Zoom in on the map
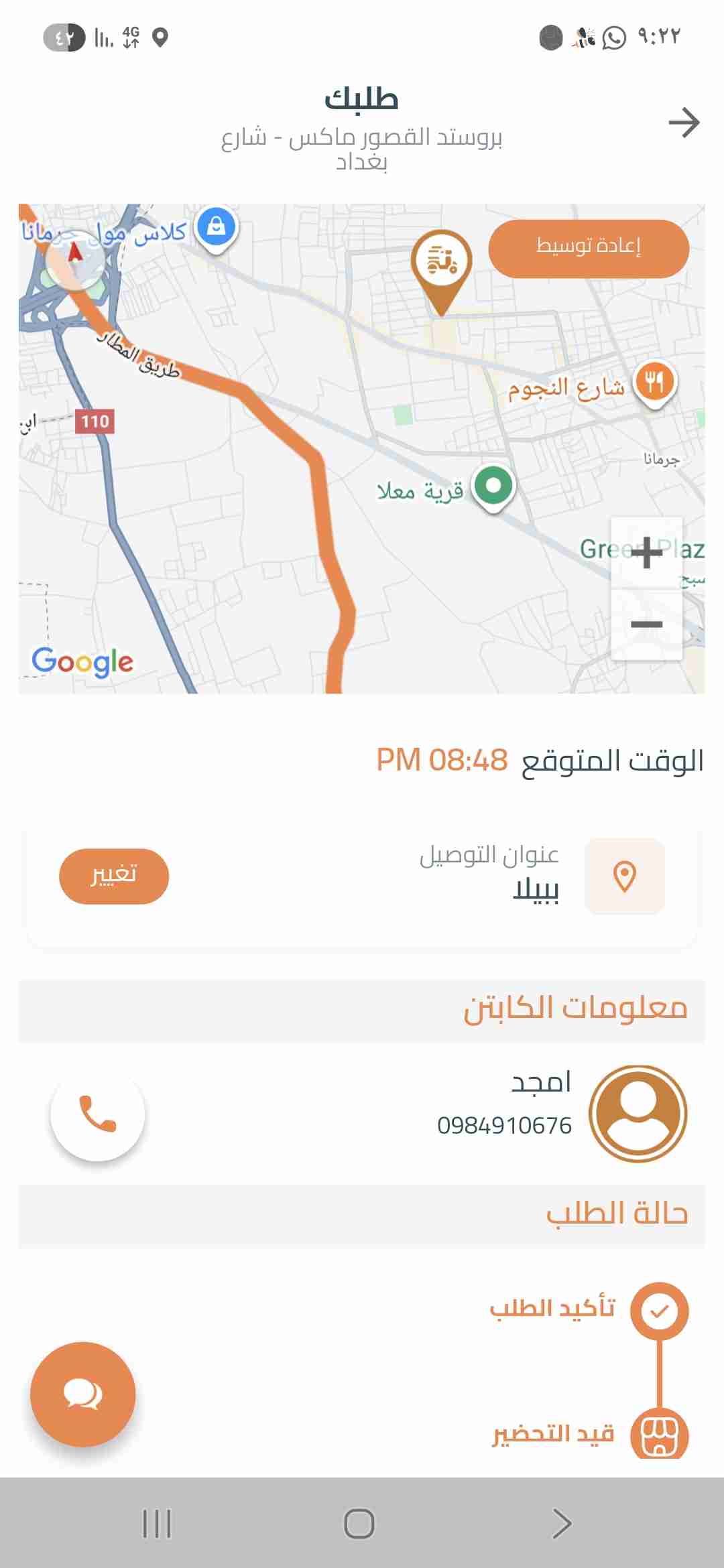 [x=646, y=553]
